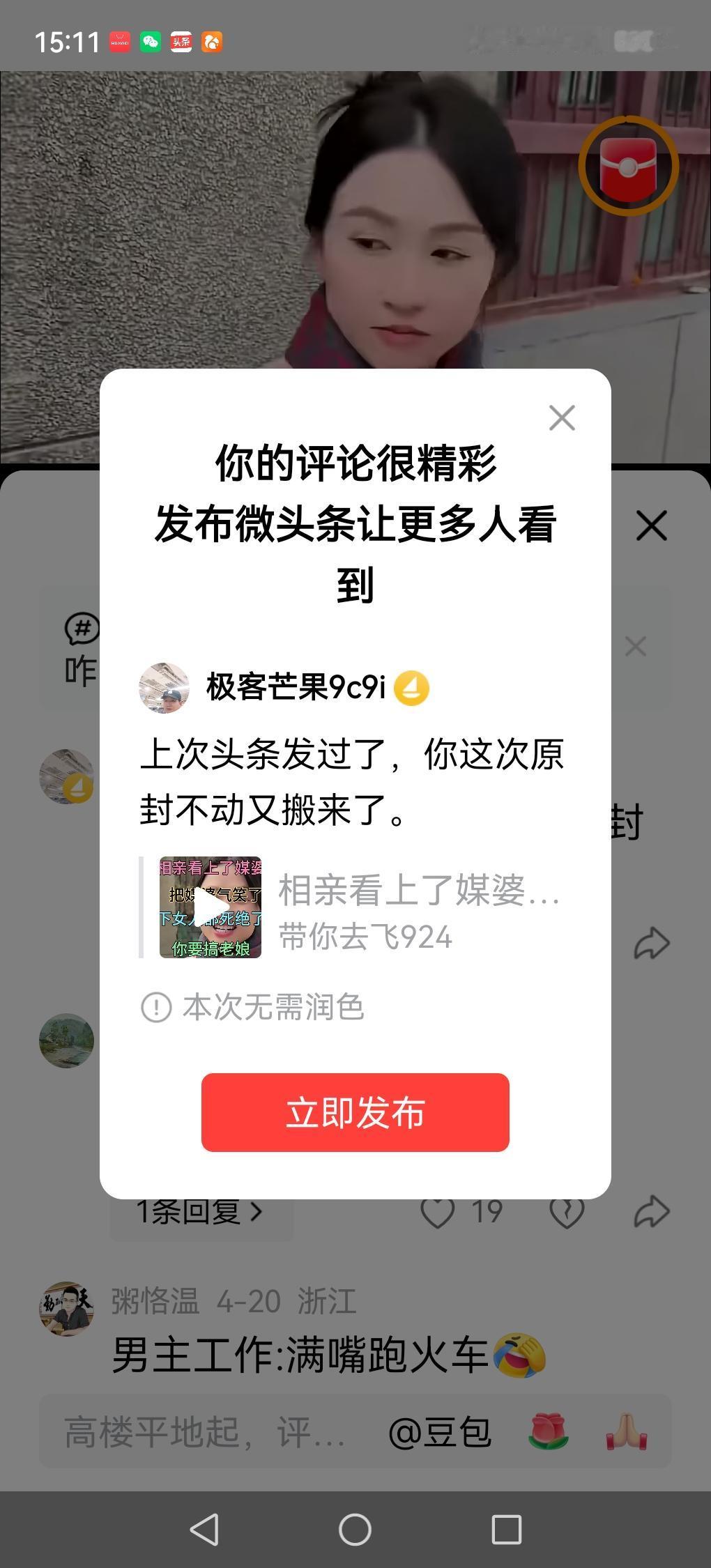Image resolution: width=711 pixels, height=1568 pixels.
Task: Open WeChat from the status bar
Action: (149, 42)
